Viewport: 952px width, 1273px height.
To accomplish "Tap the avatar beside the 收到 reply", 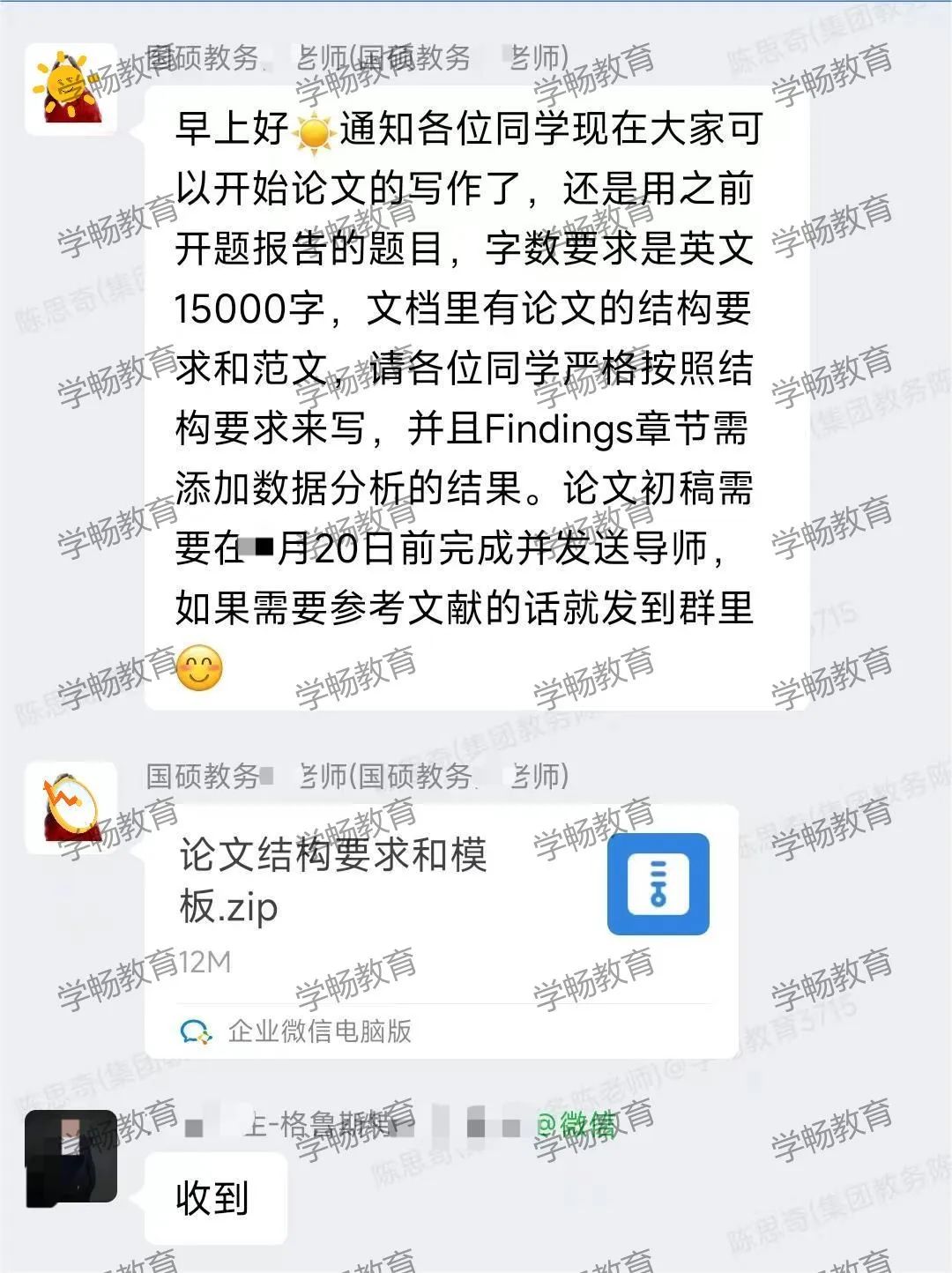I will [71, 1158].
